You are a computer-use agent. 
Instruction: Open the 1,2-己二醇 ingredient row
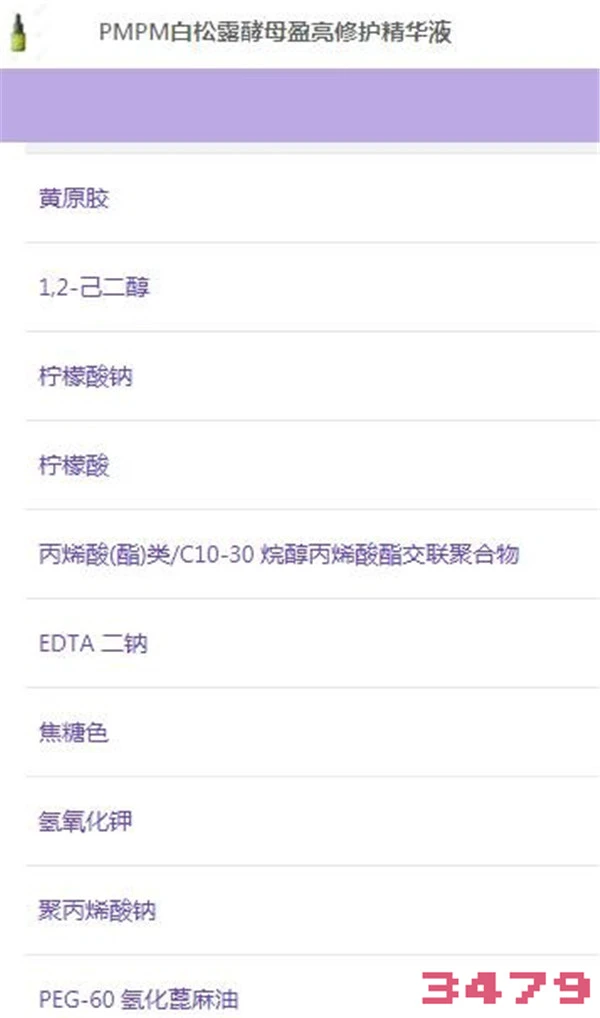(x=95, y=288)
